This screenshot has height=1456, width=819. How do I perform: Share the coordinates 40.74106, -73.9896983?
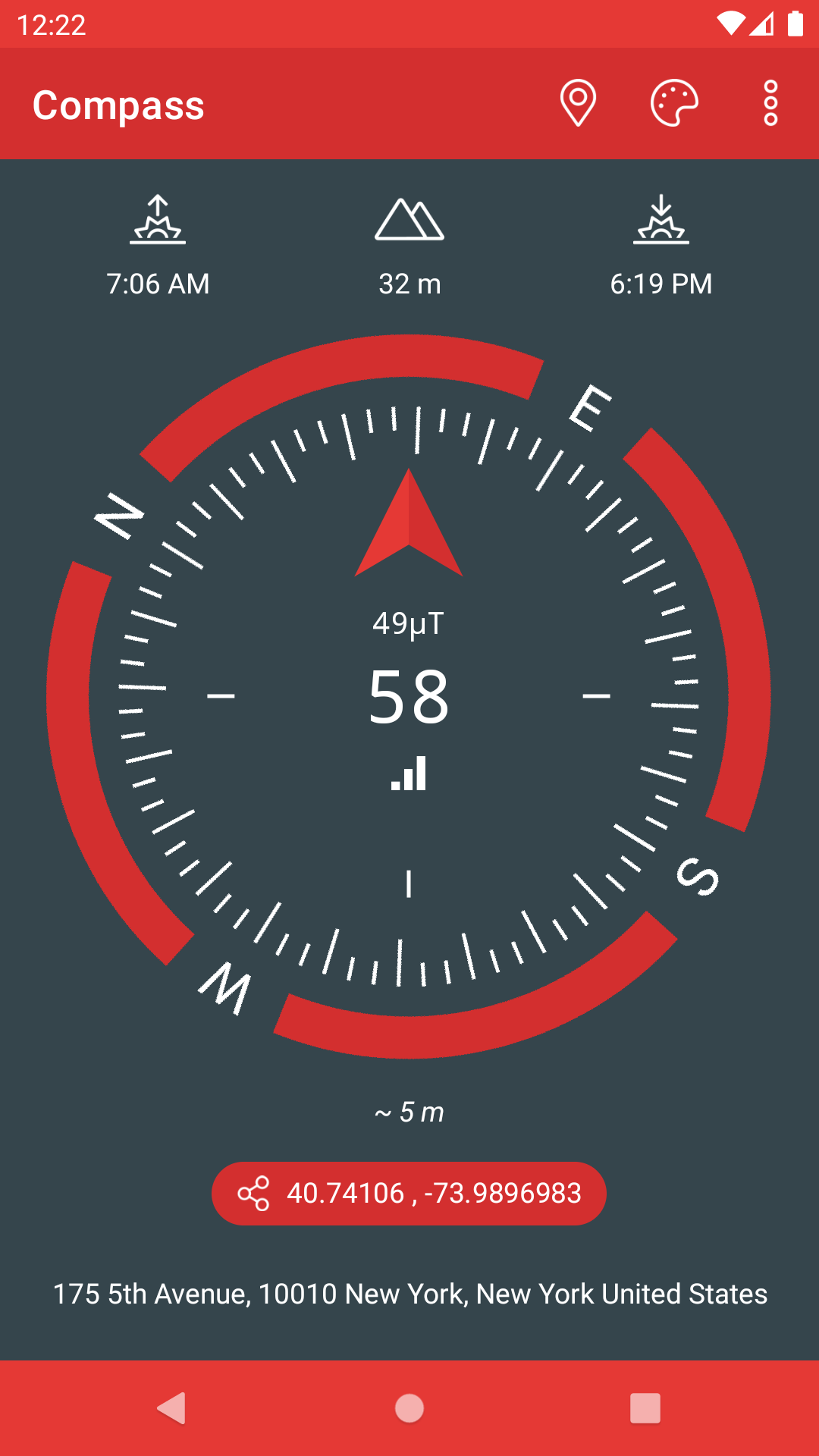point(409,1194)
